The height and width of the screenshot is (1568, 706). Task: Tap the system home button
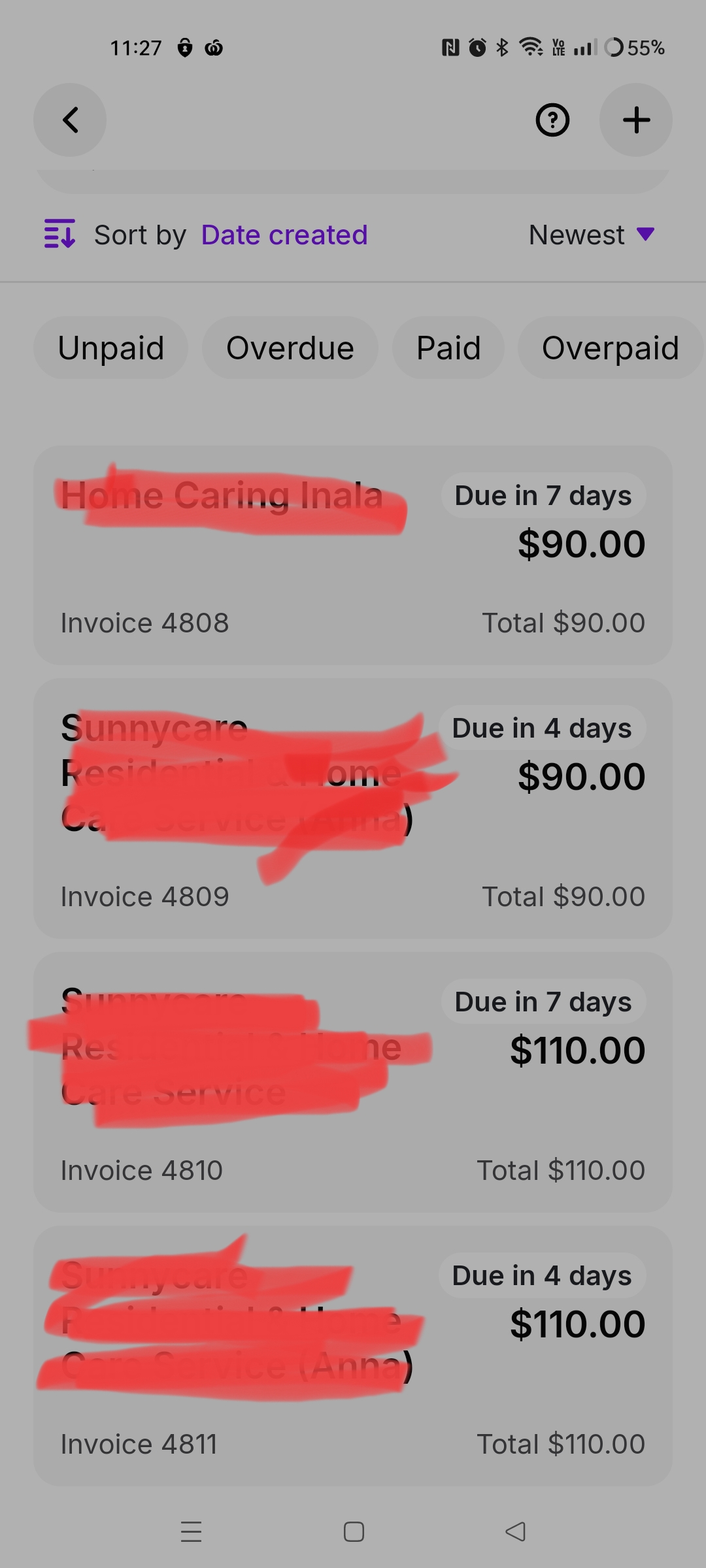354,1531
